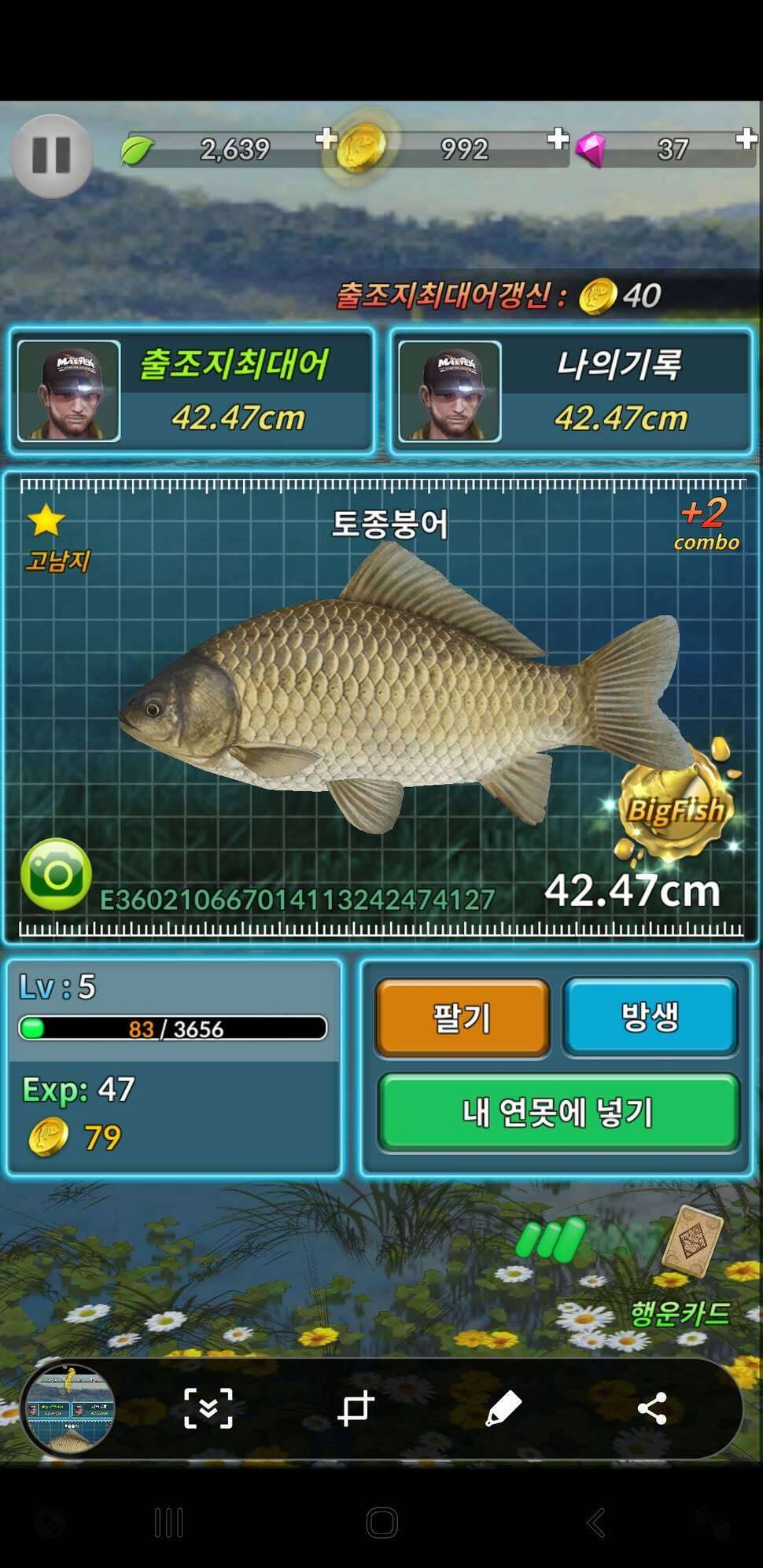This screenshot has width=763, height=1568.
Task: Go to the home screen
Action: [x=381, y=1522]
